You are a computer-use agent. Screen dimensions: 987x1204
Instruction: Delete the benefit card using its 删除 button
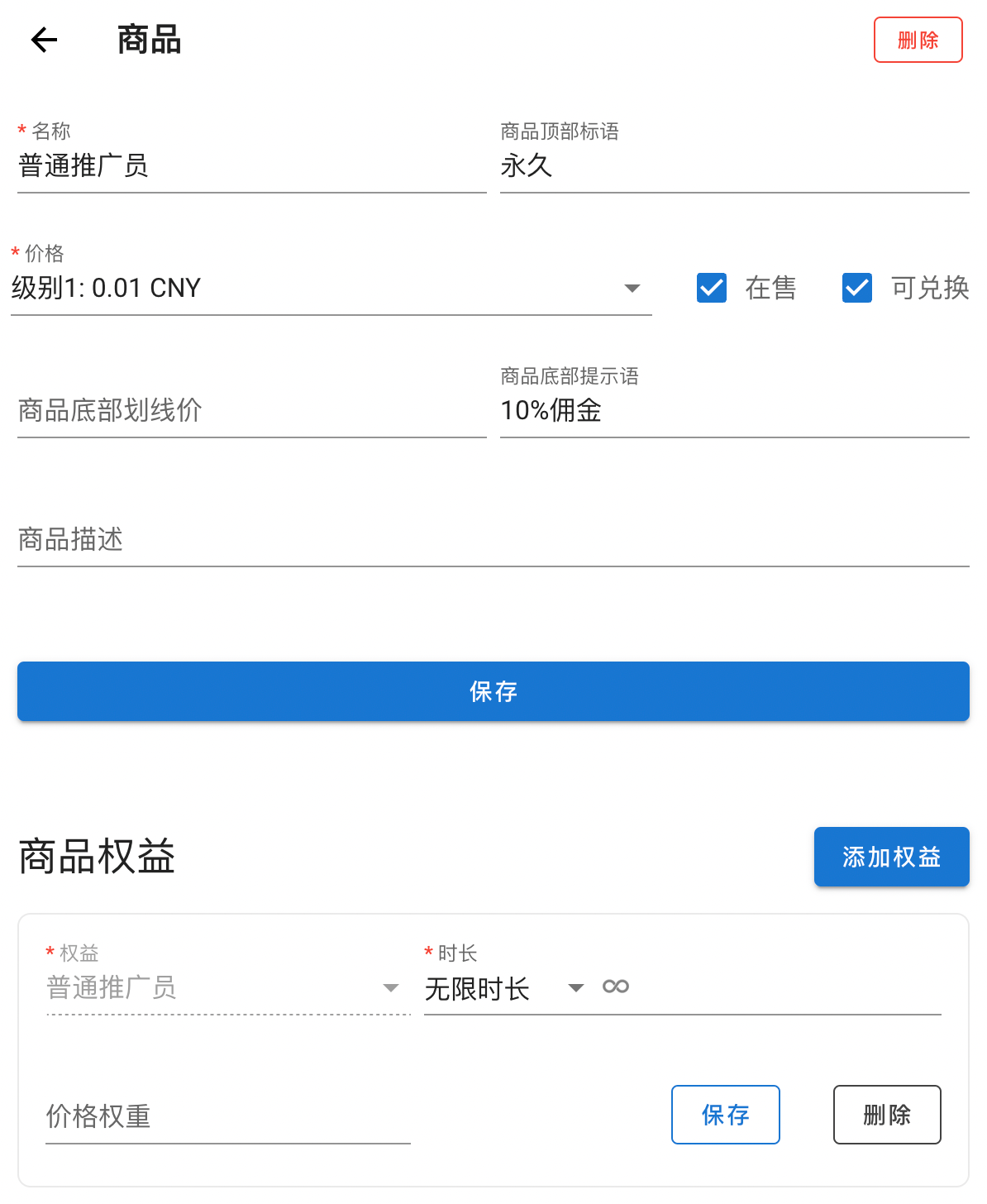[x=887, y=1115]
